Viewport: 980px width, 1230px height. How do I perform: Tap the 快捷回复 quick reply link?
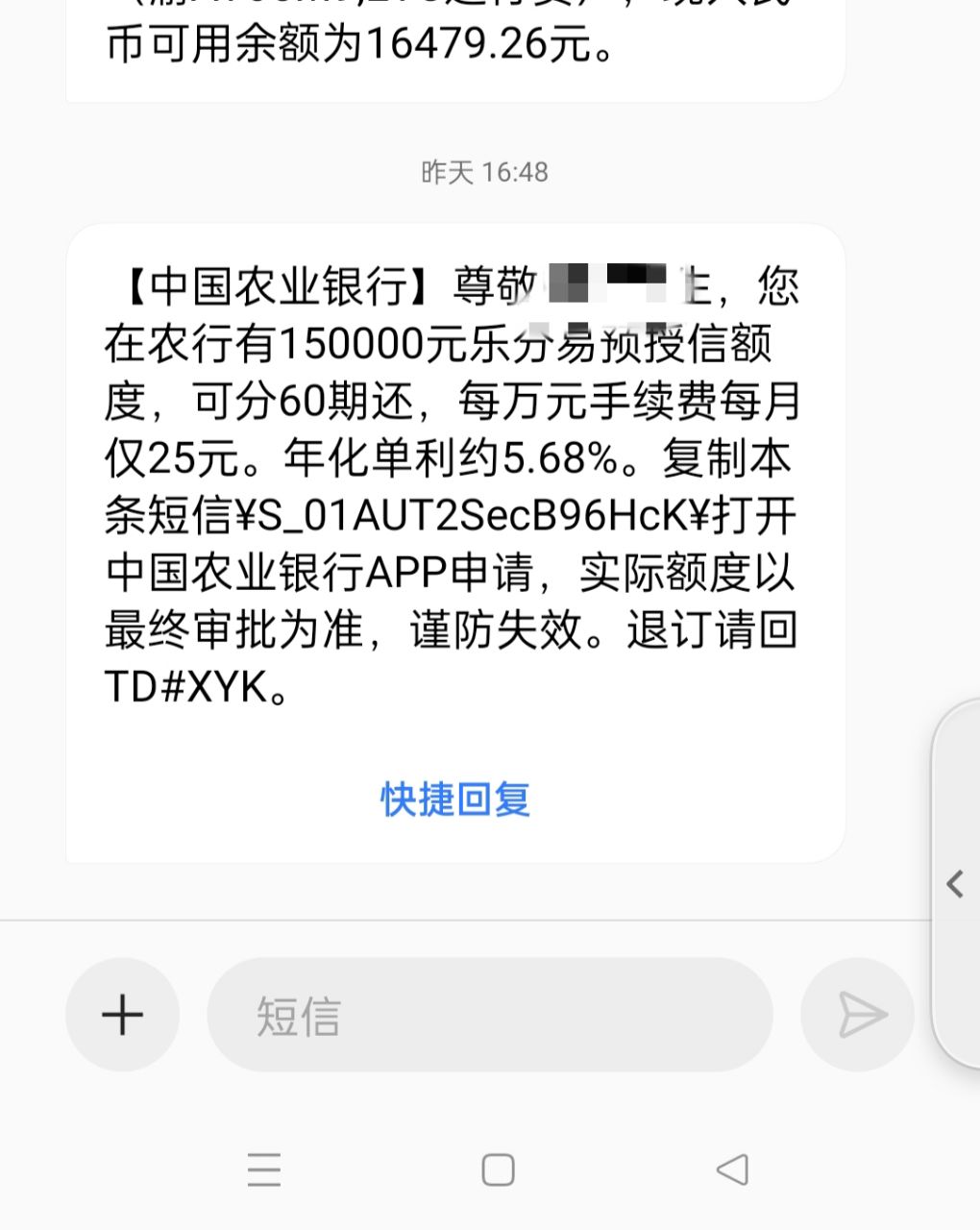tap(455, 799)
